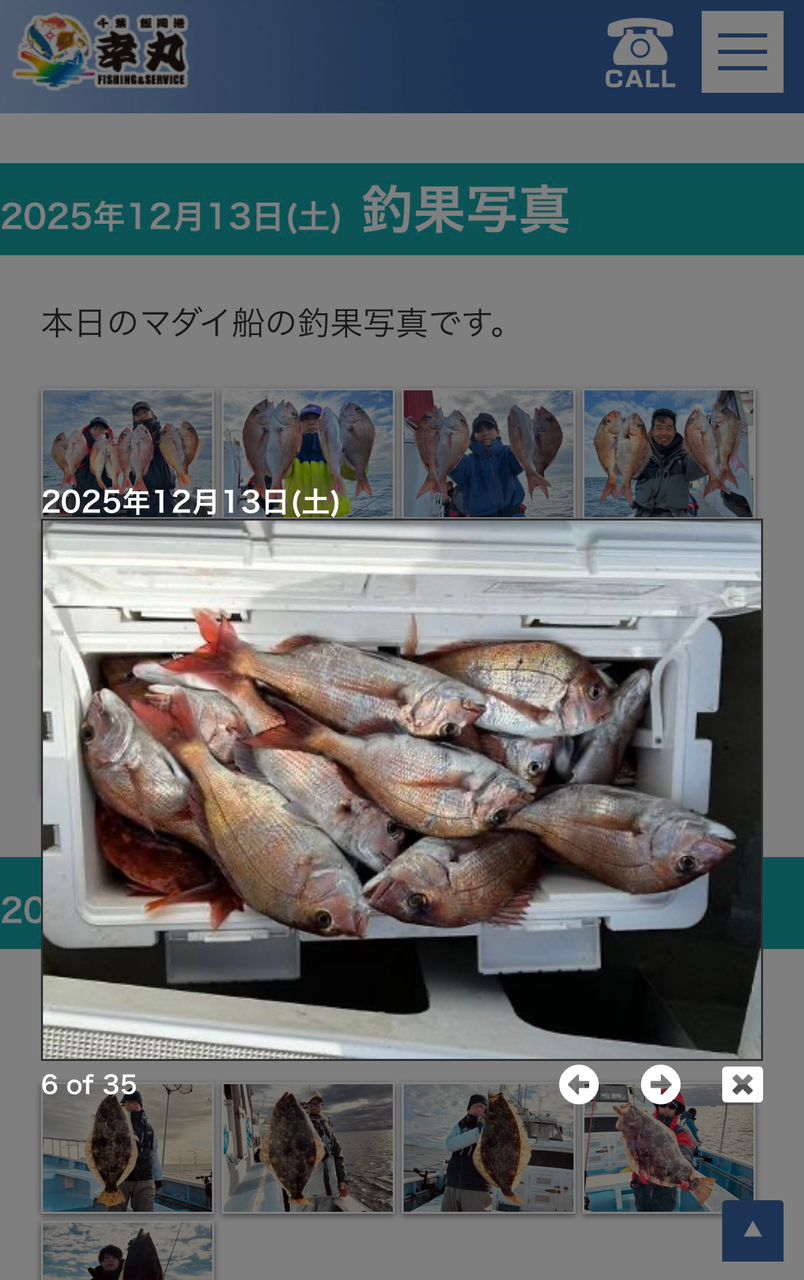Click the 6 of 35 photo counter
Image resolution: width=804 pixels, height=1280 pixels.
pos(86,1083)
